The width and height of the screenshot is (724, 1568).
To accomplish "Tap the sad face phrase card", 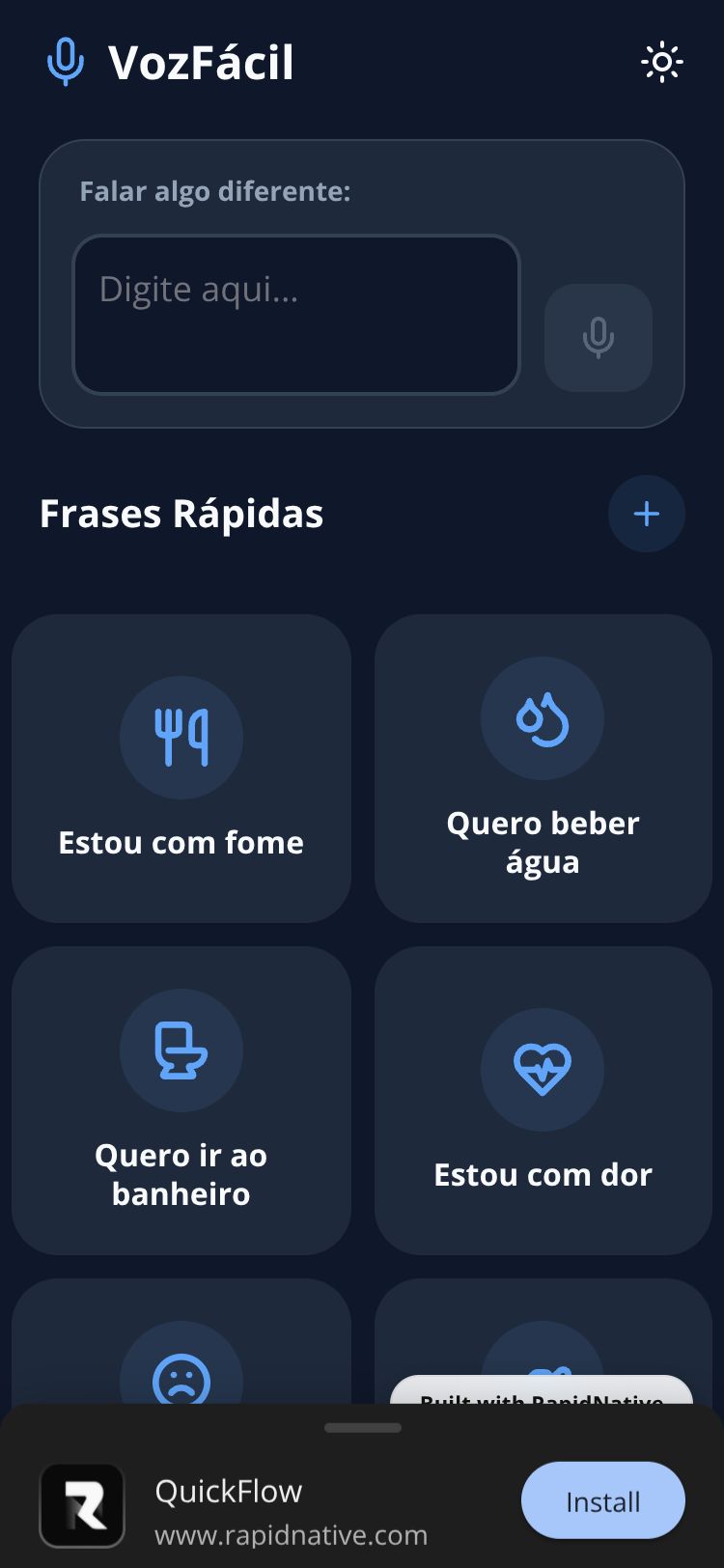I will (x=181, y=1352).
